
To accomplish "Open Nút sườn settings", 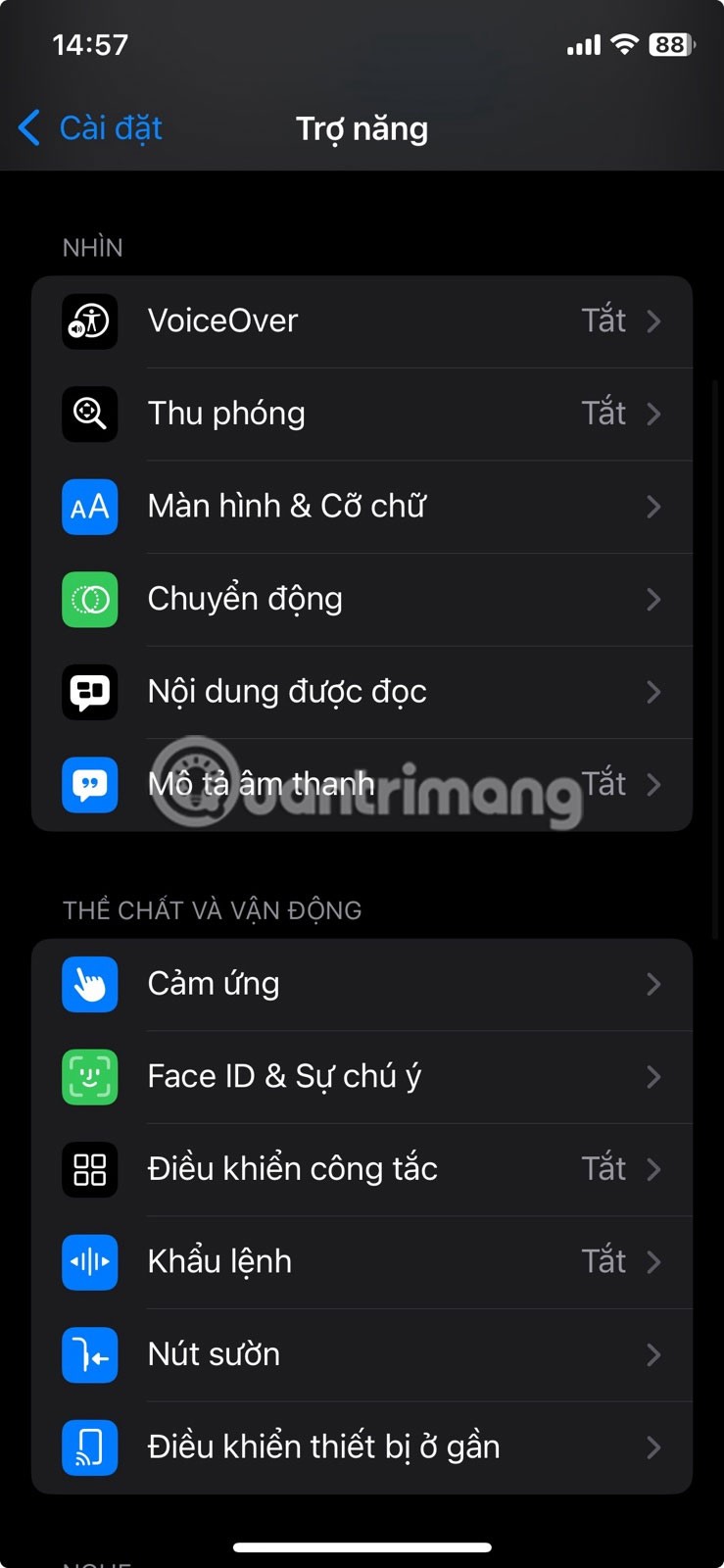I will [x=362, y=1354].
